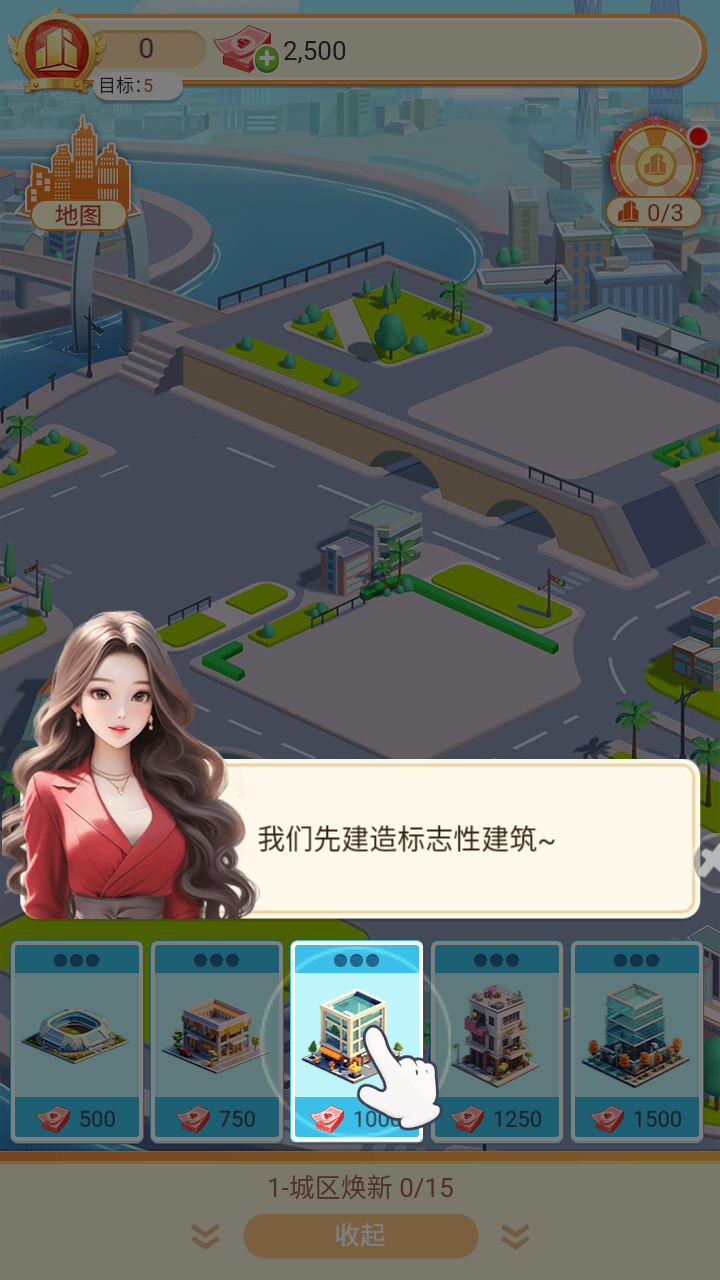Viewport: 720px width, 1280px height.
Task: Pick the glass tower costing 1500
Action: [637, 1040]
